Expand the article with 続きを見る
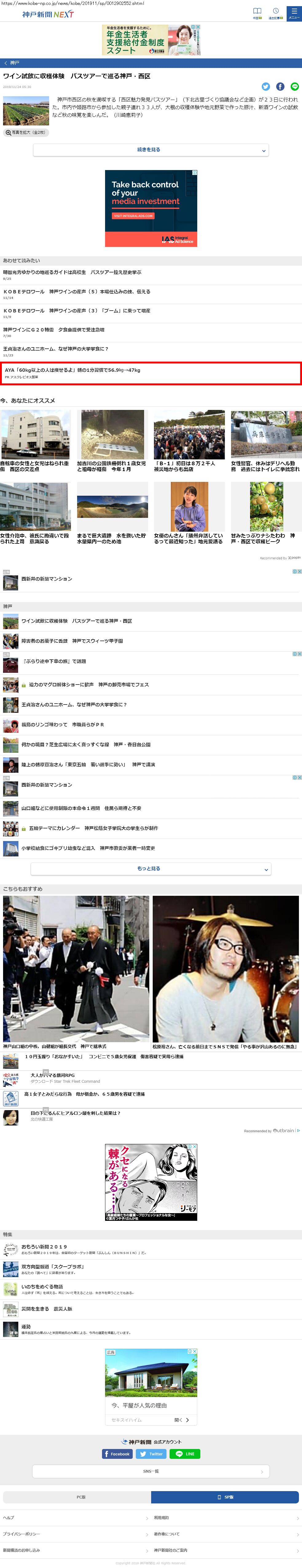302x1568 pixels. pos(151,150)
